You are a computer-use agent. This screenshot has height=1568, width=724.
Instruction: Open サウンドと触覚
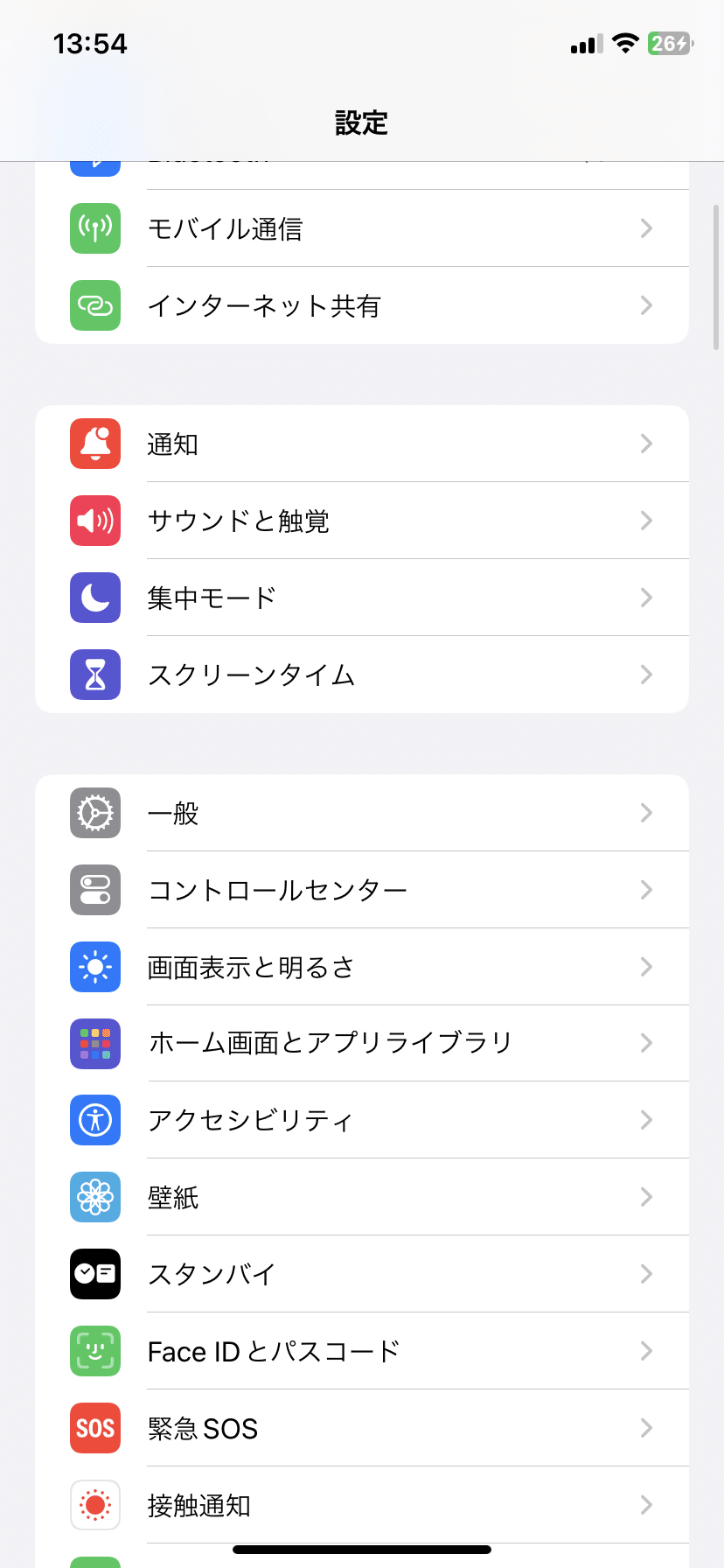click(x=362, y=521)
